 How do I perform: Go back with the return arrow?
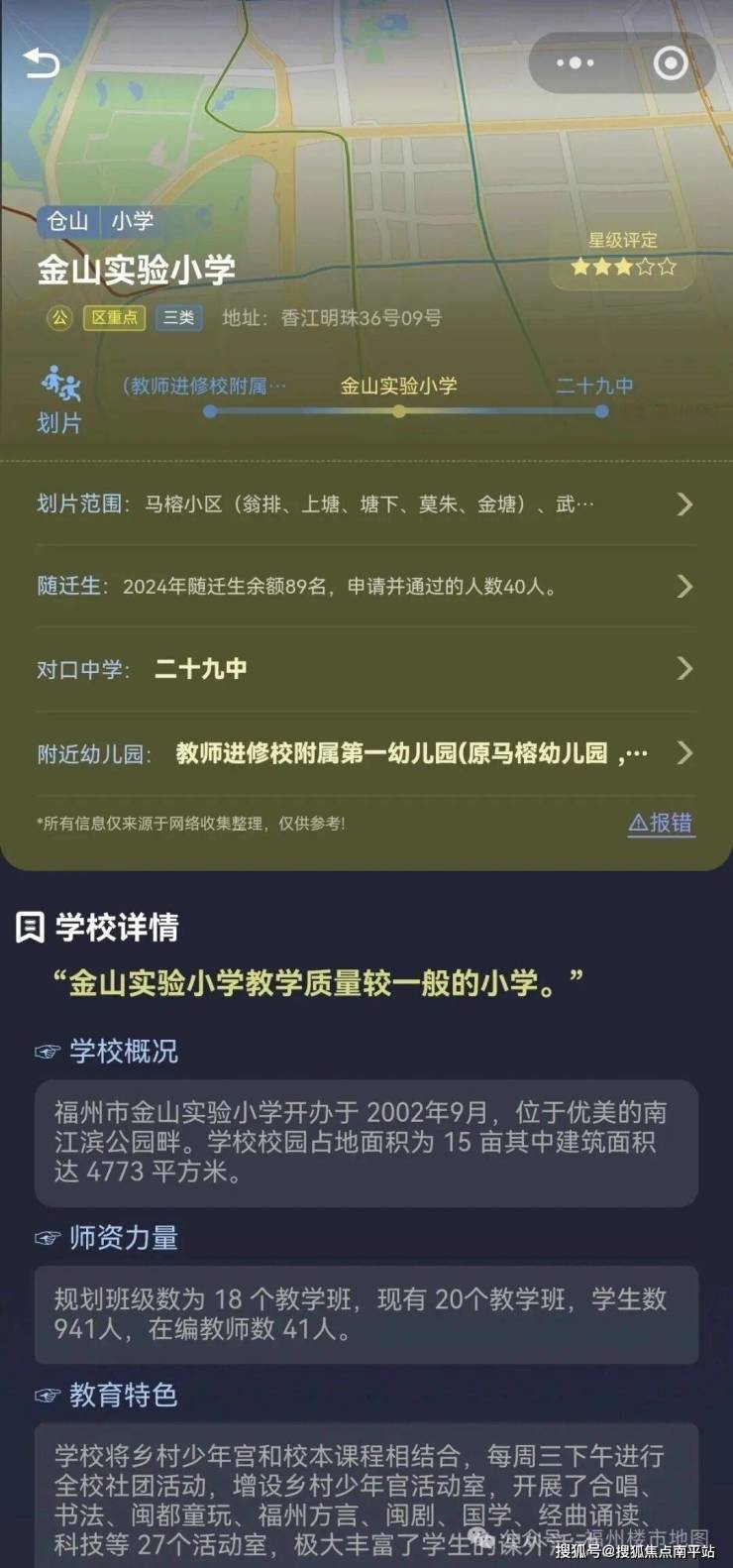coord(42,63)
